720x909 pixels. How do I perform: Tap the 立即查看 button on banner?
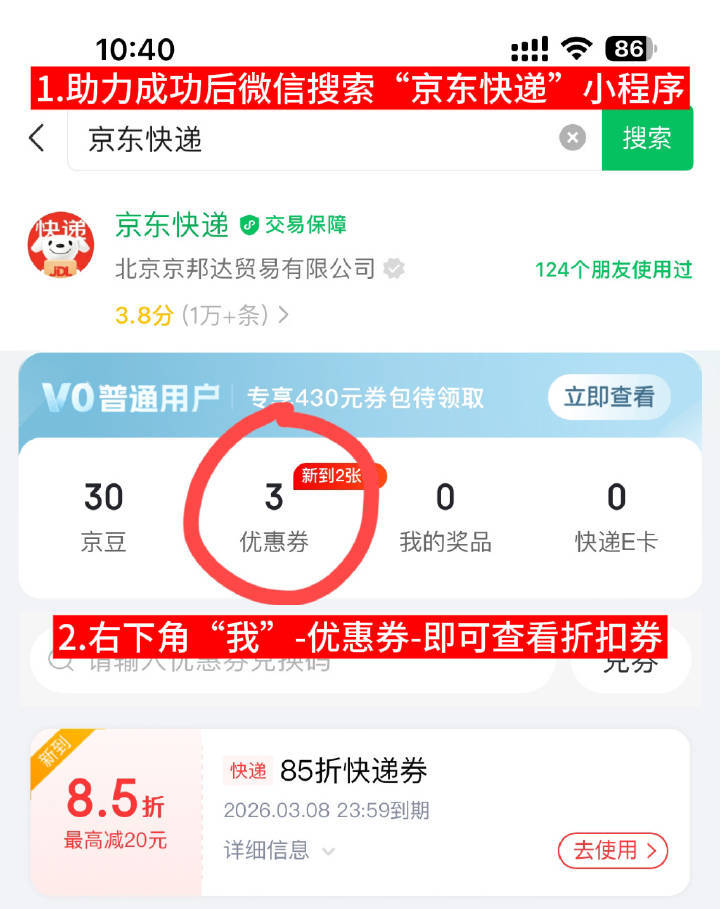[x=610, y=396]
